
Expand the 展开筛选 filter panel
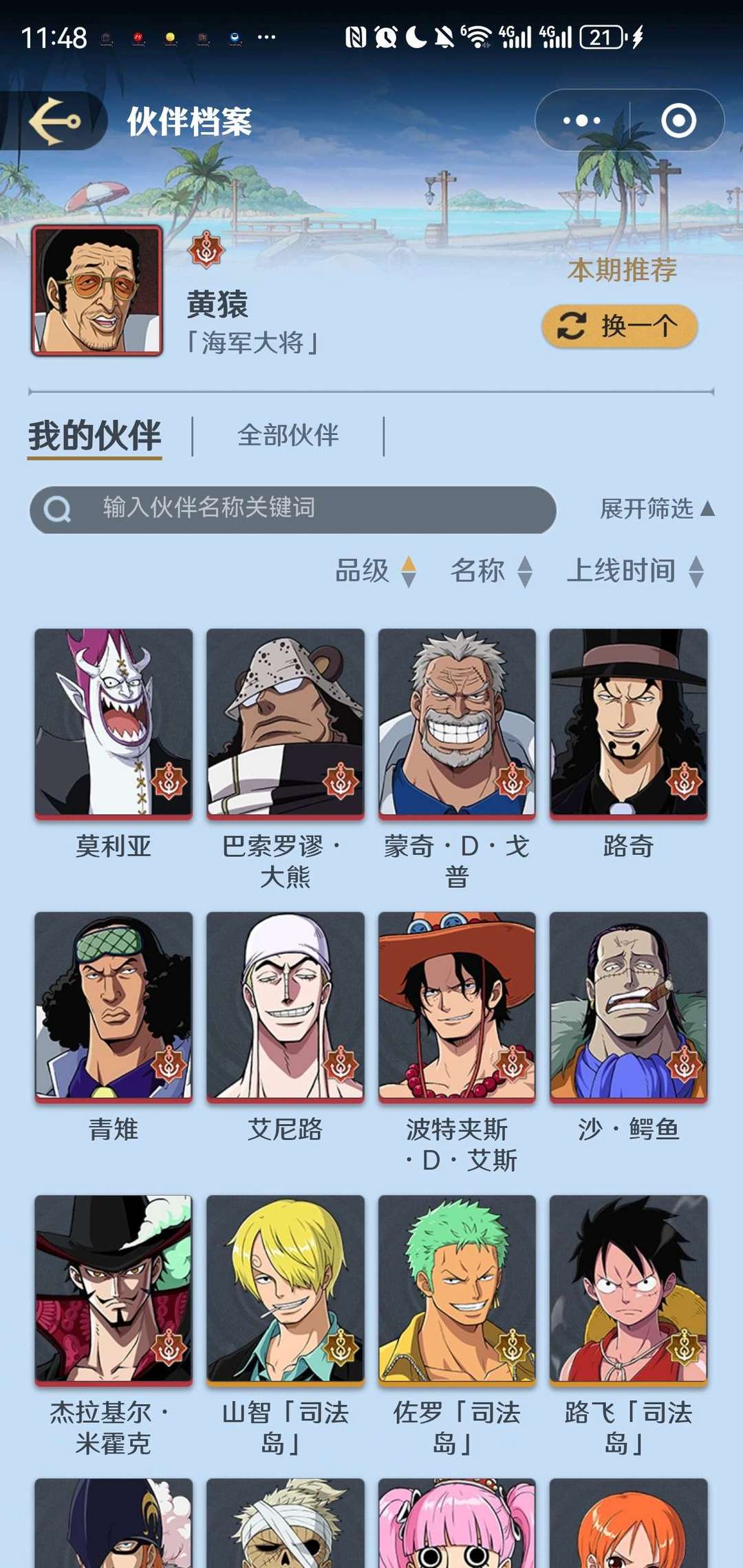tap(657, 509)
